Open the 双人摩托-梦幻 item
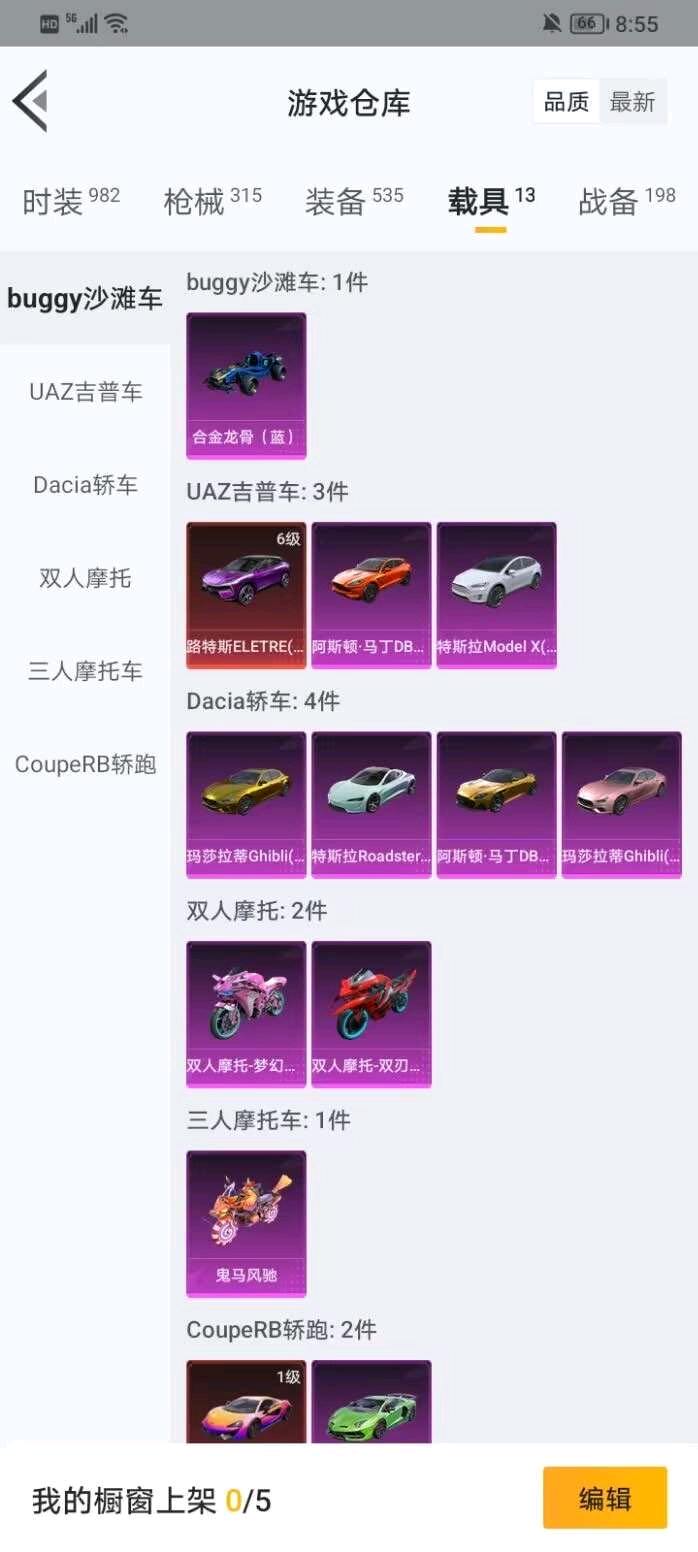 [246, 1013]
